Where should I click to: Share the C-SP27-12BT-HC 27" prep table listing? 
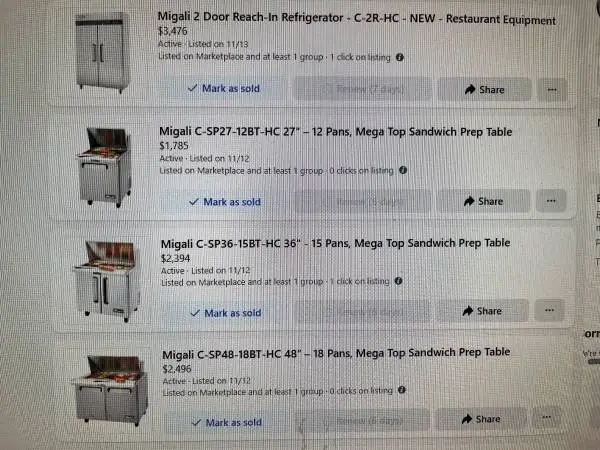point(483,201)
